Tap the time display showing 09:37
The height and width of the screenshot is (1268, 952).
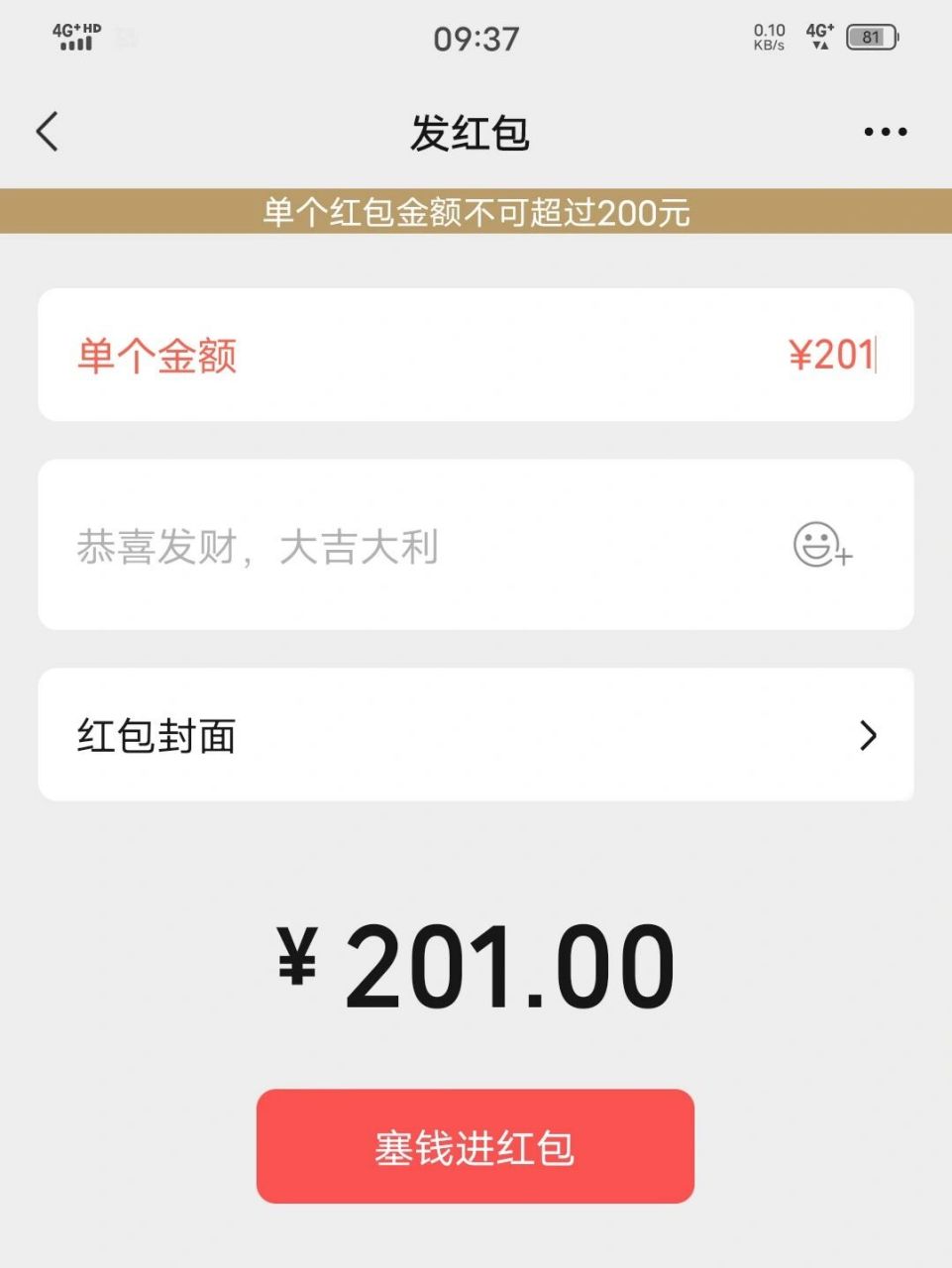tap(476, 38)
